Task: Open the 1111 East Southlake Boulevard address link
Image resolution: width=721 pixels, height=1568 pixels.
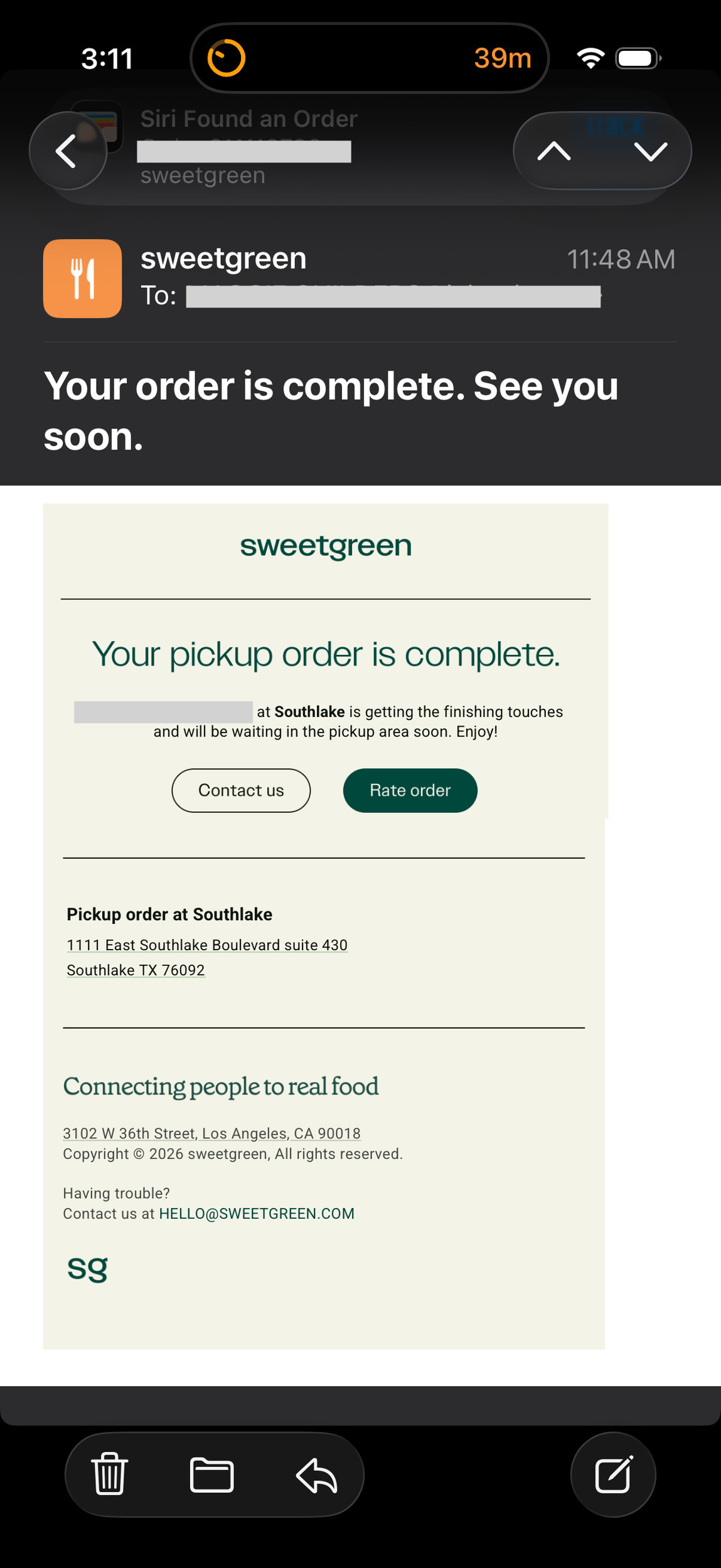Action: coord(207,945)
